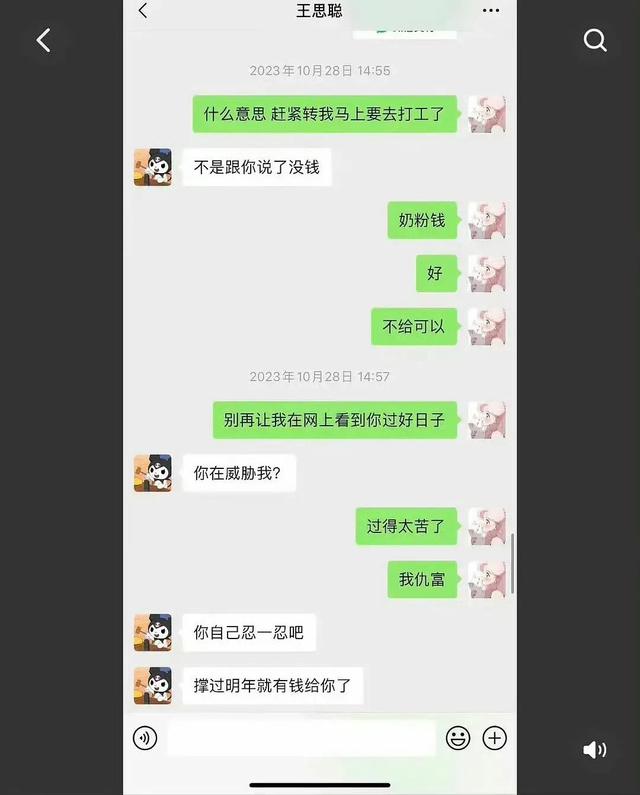Mute the video sound
The image size is (640, 795).
tap(594, 749)
